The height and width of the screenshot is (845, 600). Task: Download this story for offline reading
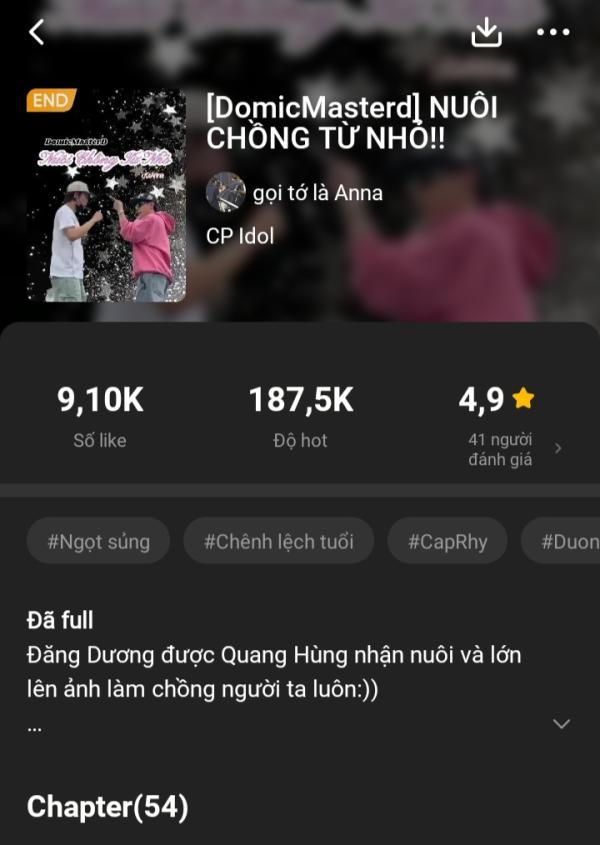coord(486,32)
